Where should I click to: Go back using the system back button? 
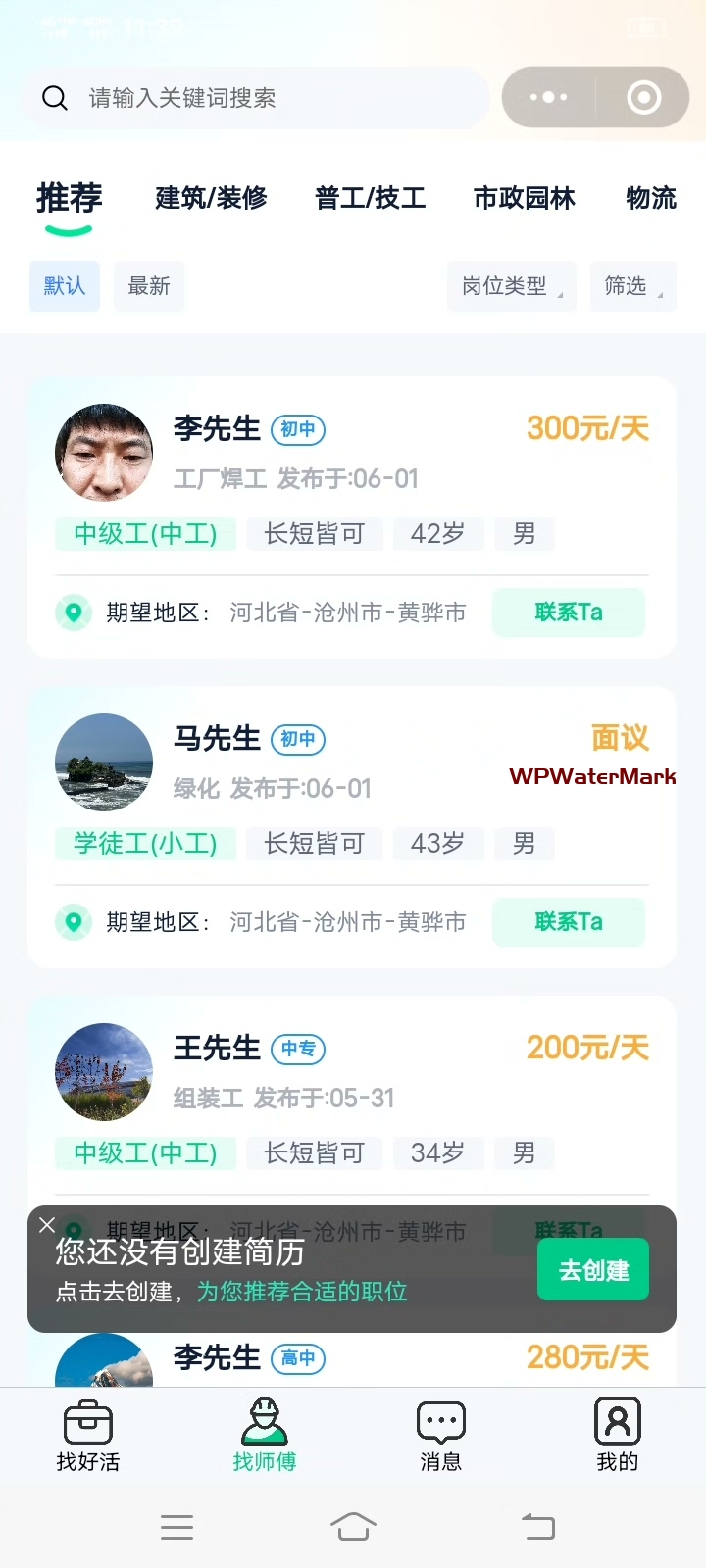(537, 1526)
